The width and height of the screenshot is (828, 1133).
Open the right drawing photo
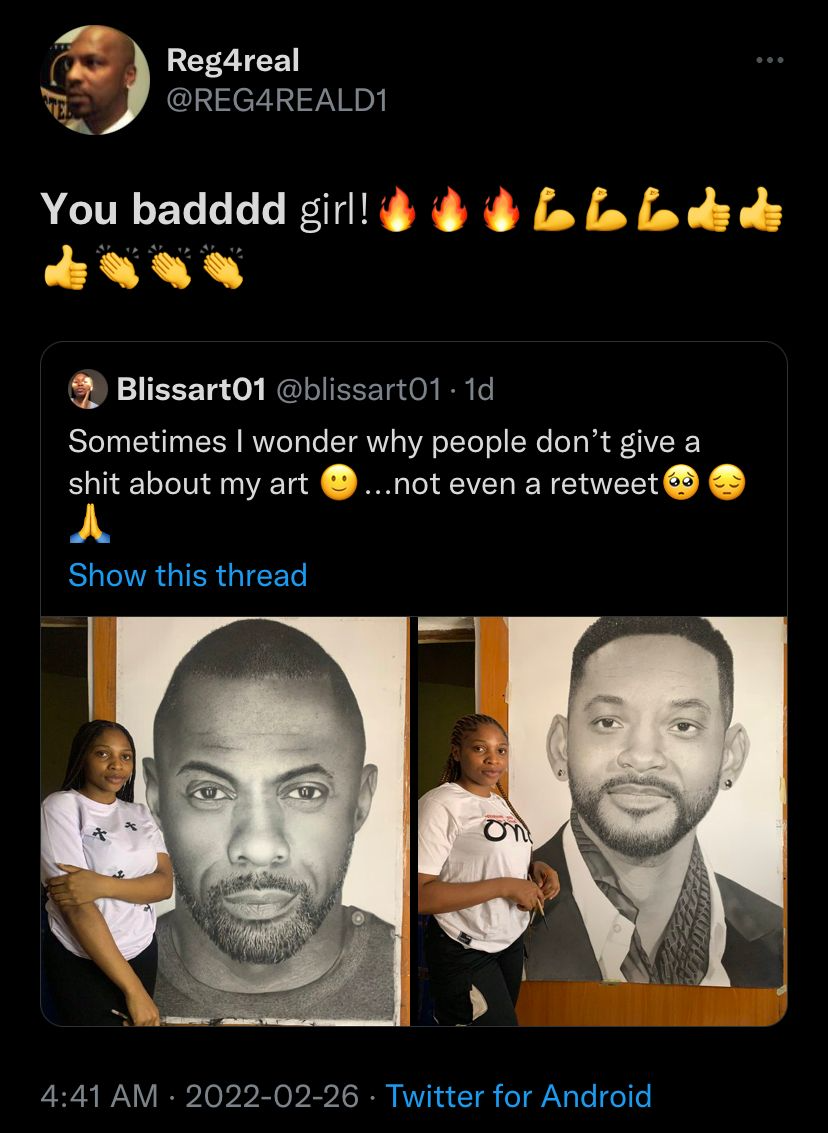tap(602, 820)
